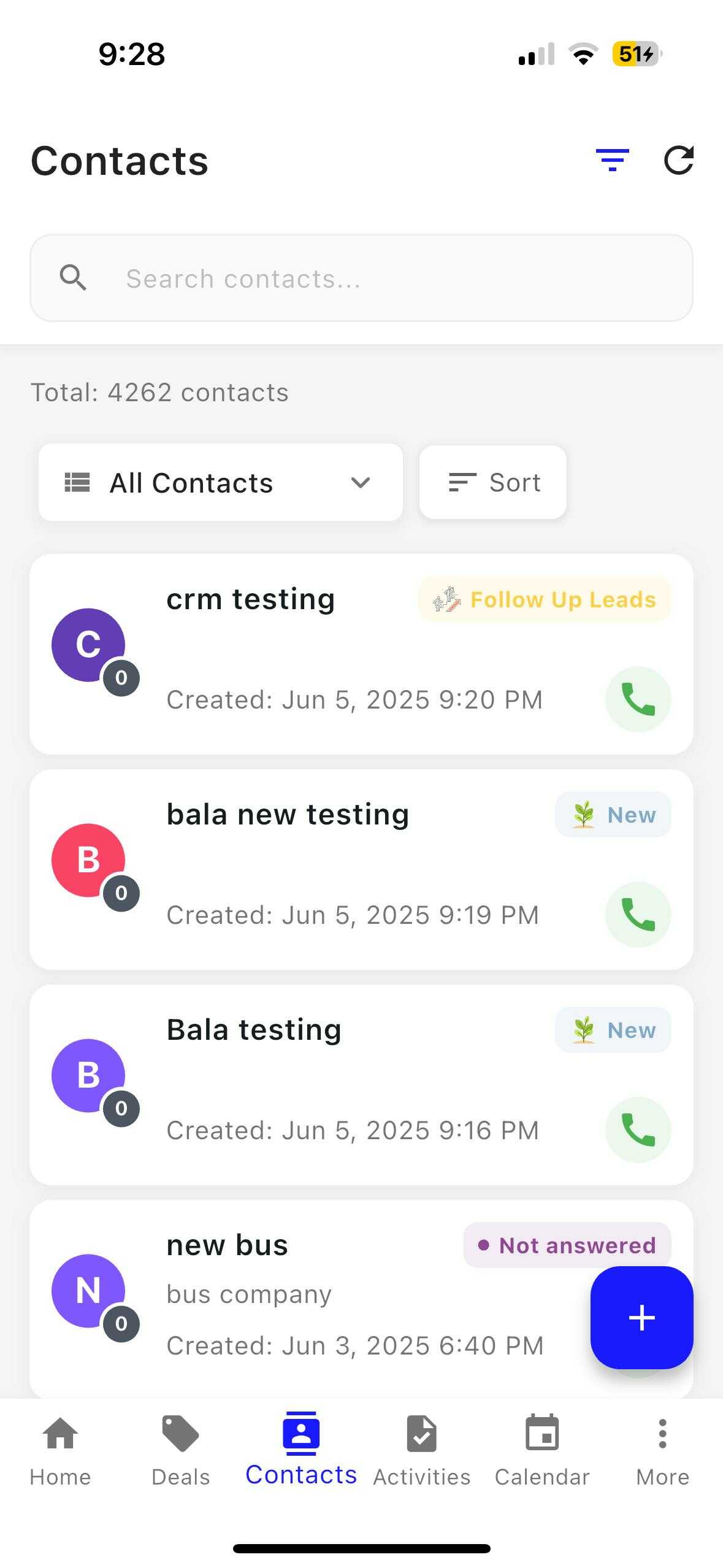723x1568 pixels.
Task: Expand the All Contacts dropdown
Action: pyautogui.click(x=220, y=483)
